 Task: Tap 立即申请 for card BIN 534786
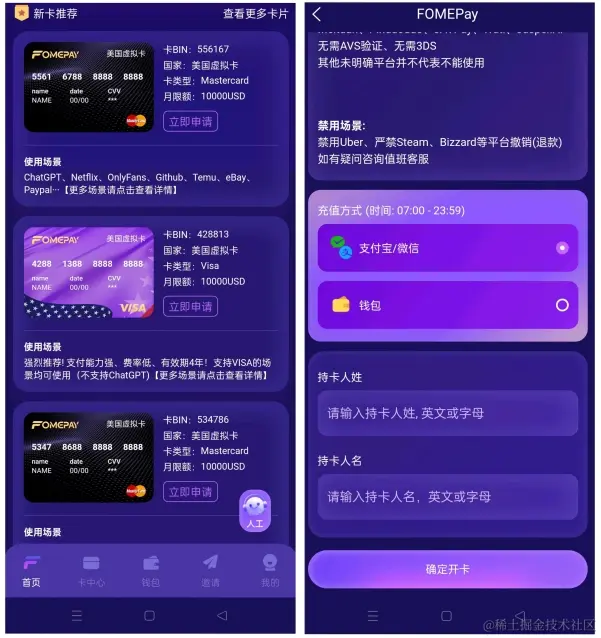click(x=190, y=491)
